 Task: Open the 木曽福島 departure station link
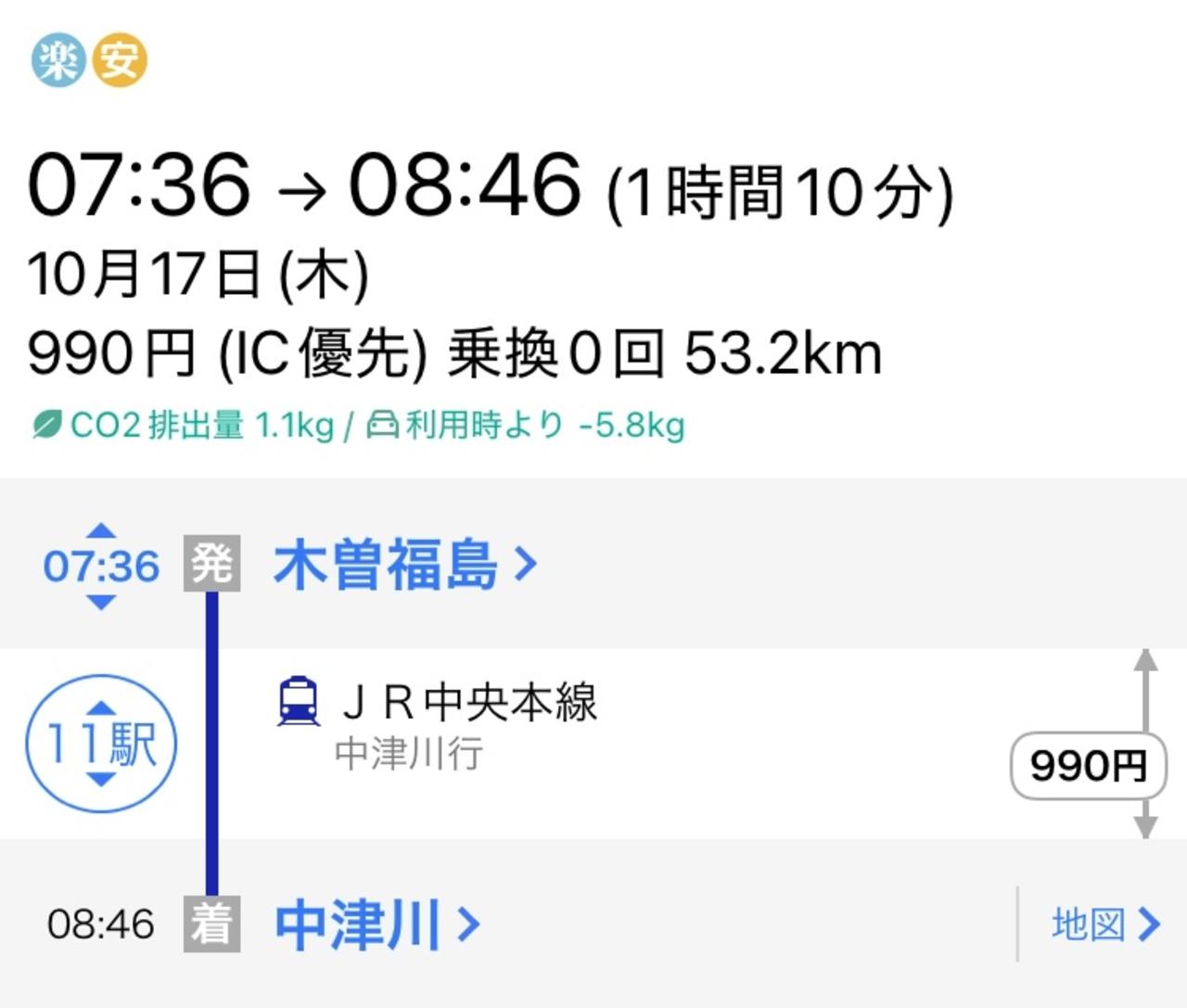(404, 564)
